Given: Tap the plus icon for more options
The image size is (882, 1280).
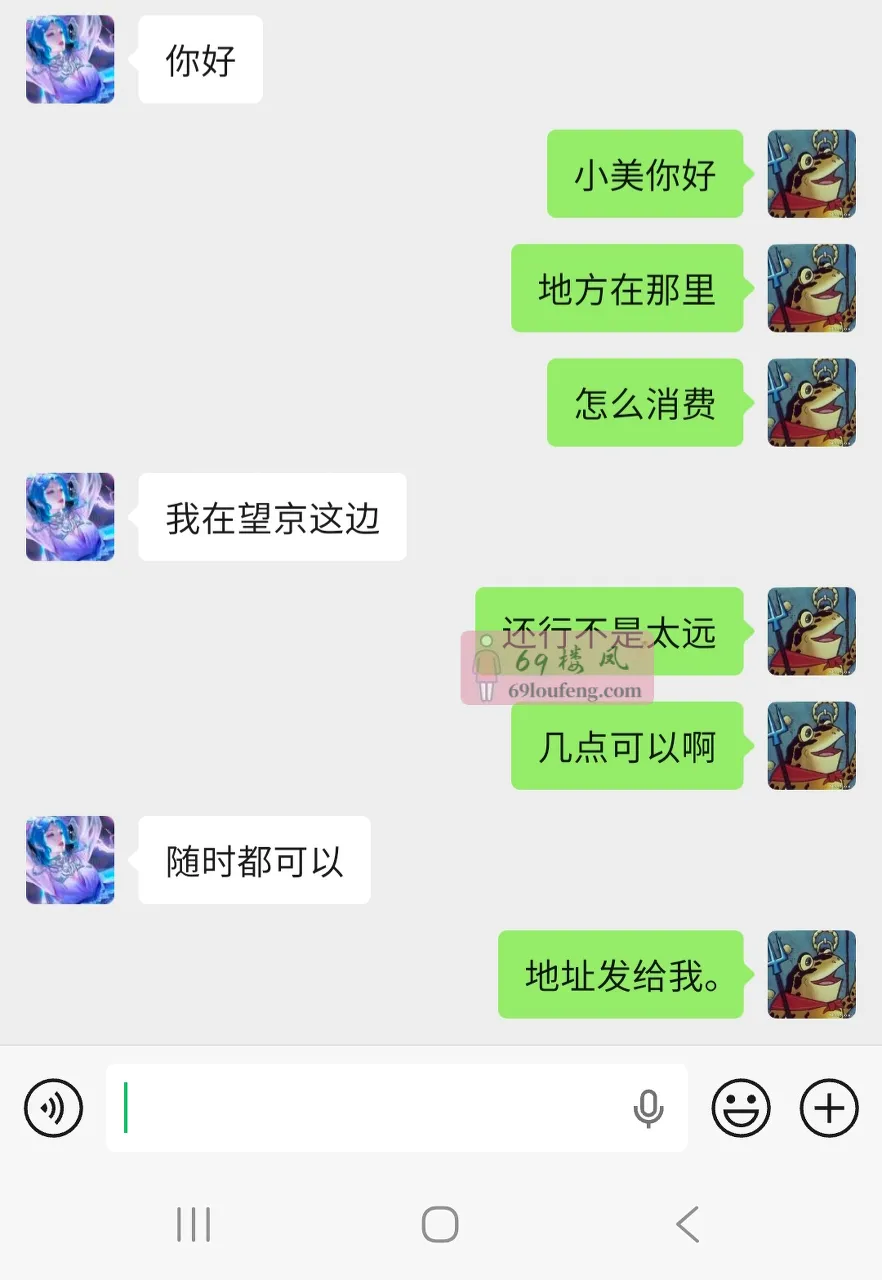Looking at the screenshot, I should coord(827,1108).
